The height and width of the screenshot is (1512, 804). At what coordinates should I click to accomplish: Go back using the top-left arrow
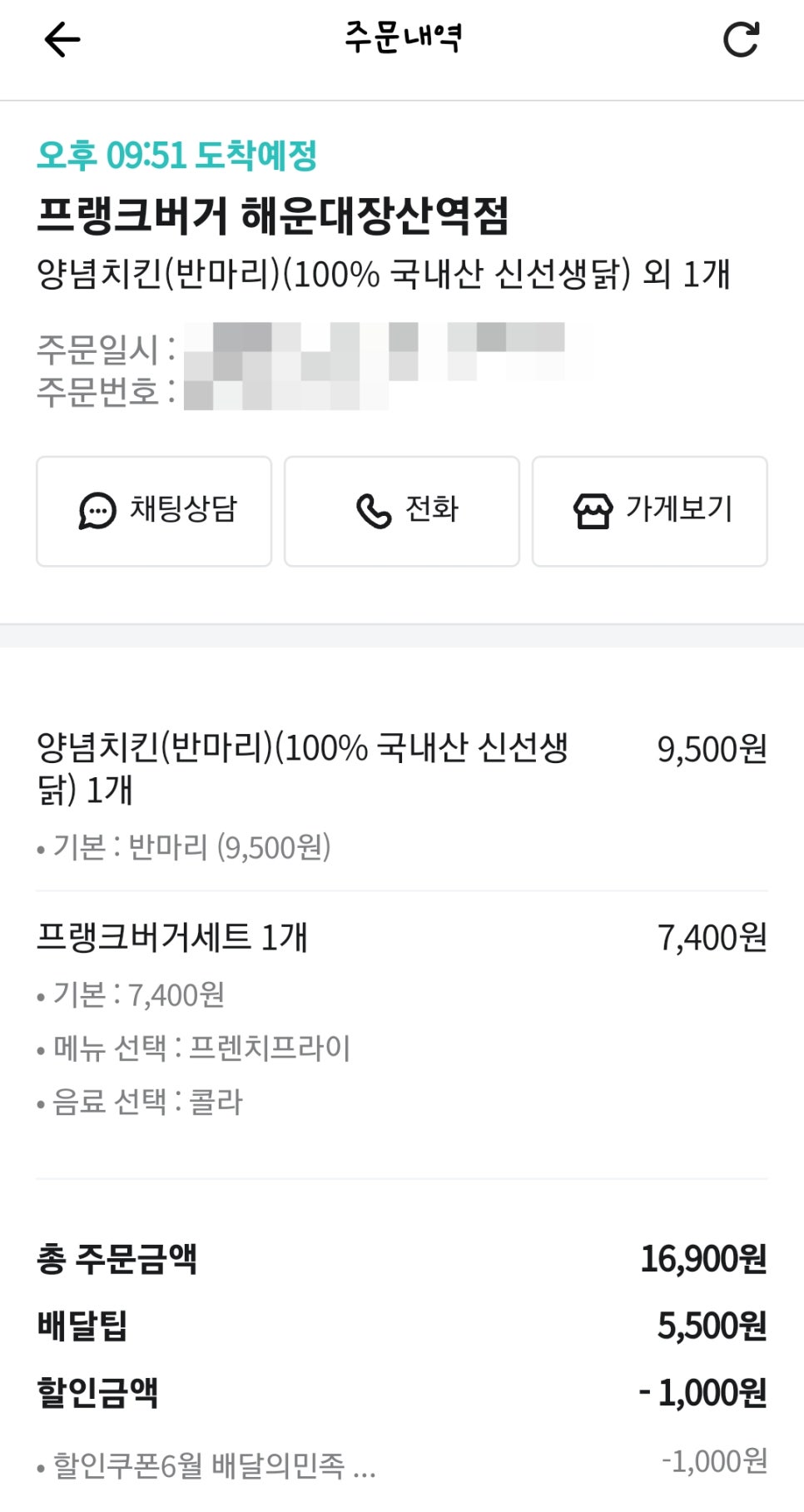tap(62, 39)
